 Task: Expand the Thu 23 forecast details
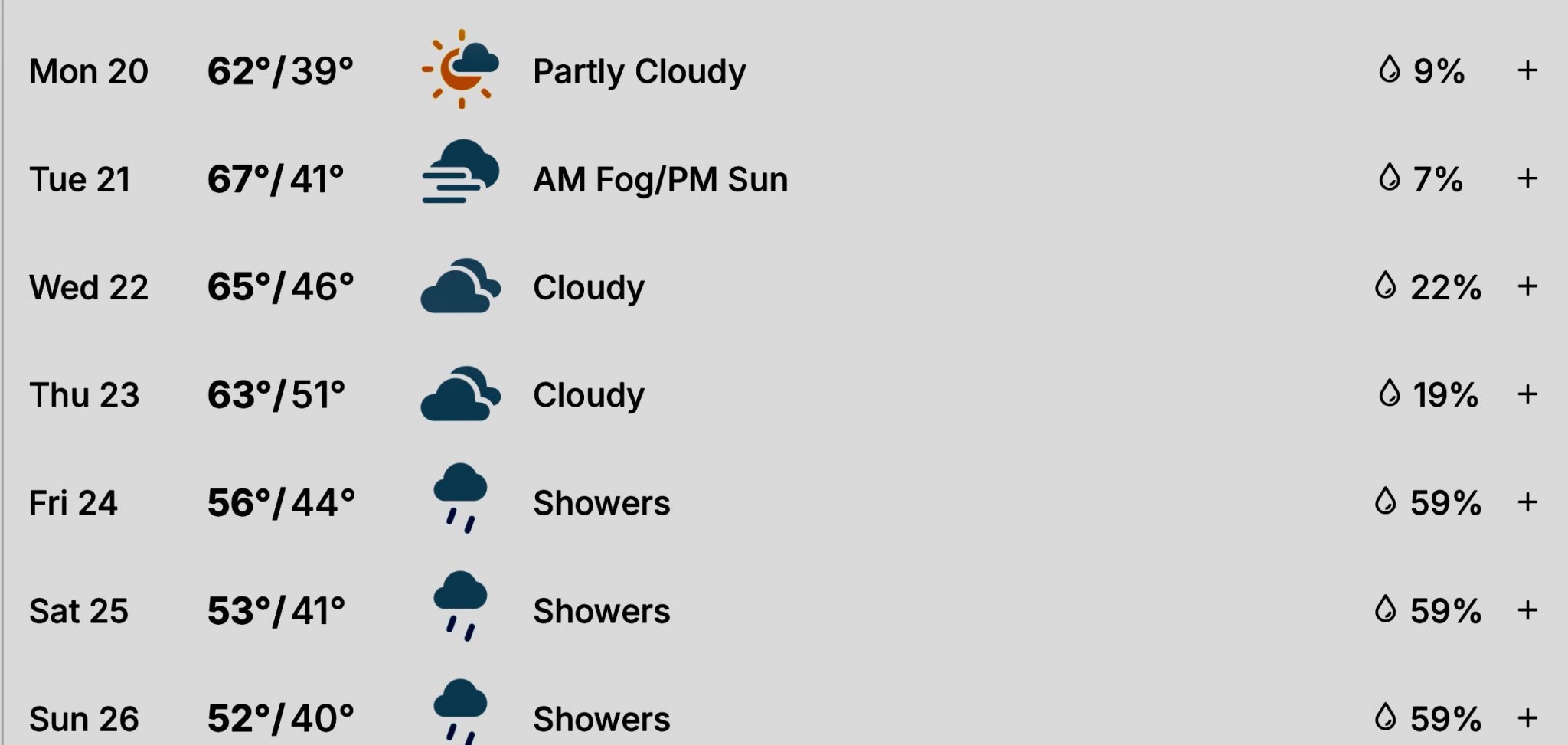click(x=1527, y=394)
